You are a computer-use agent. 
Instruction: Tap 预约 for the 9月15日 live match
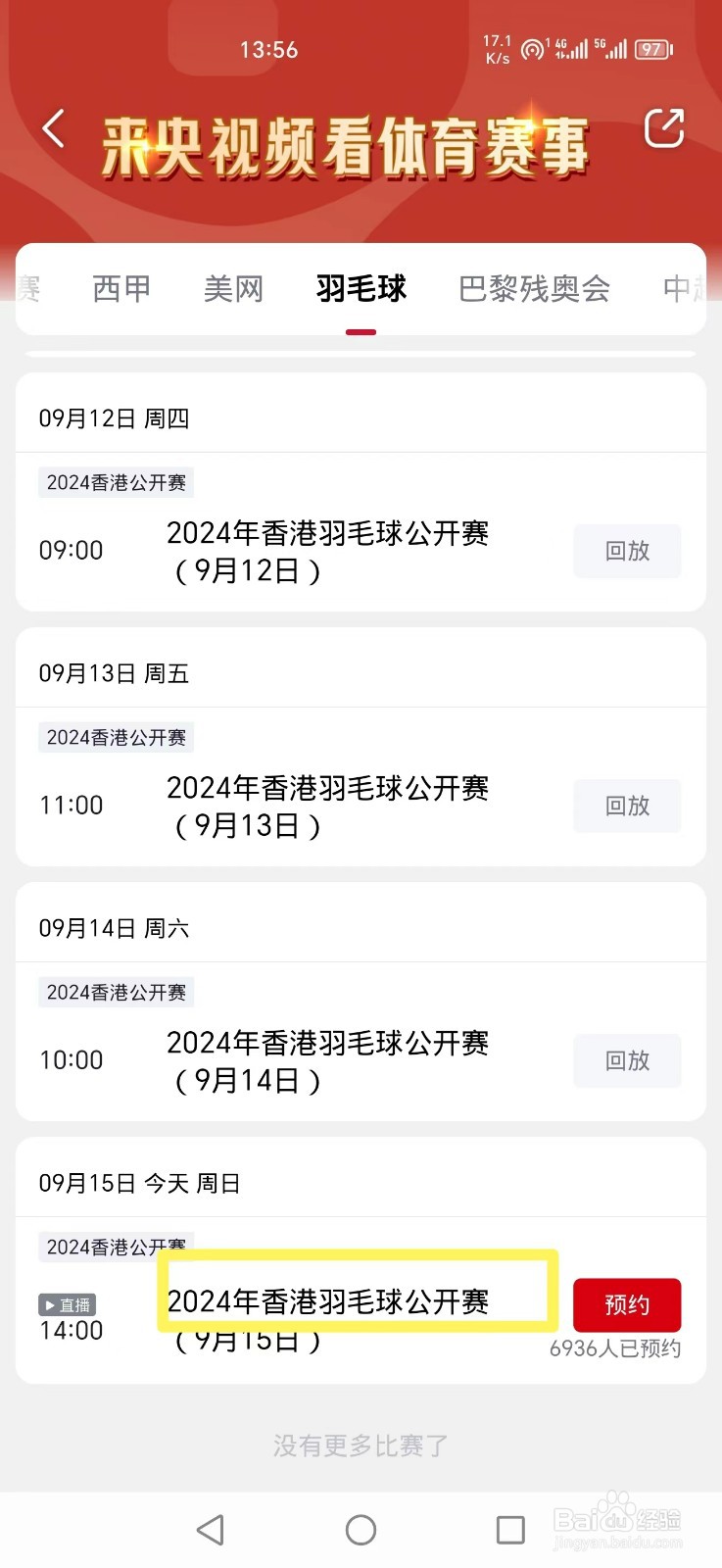coord(627,1304)
